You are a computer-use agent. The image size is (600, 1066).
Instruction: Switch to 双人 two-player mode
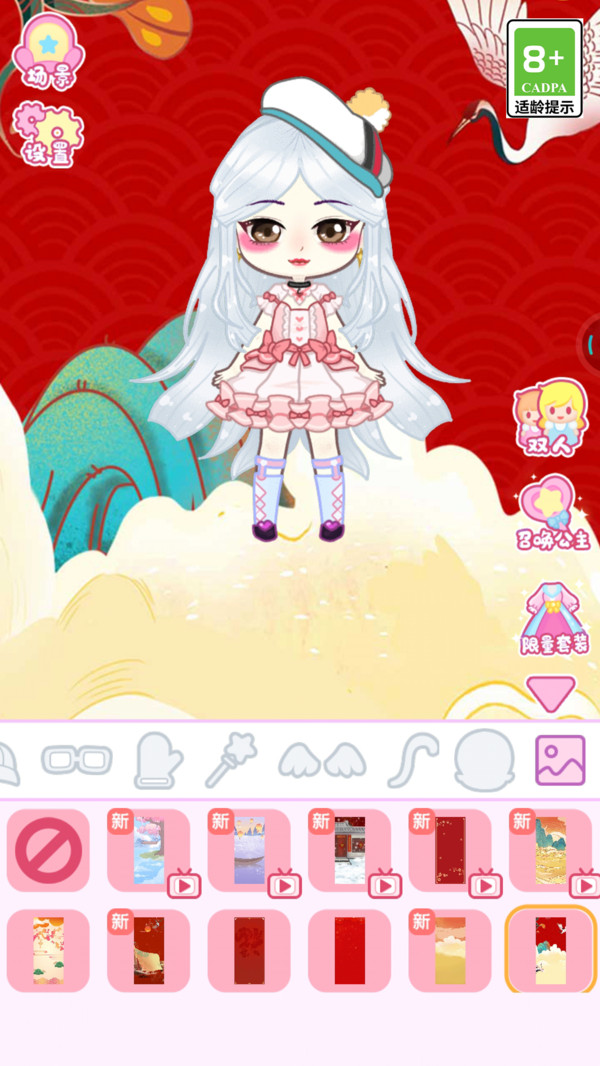(x=549, y=418)
